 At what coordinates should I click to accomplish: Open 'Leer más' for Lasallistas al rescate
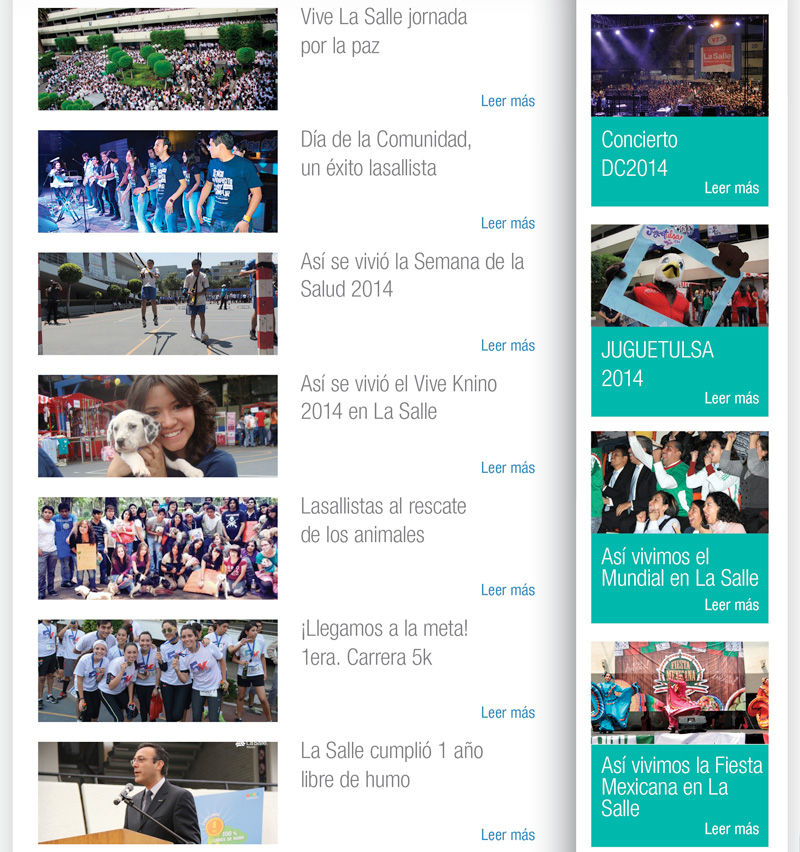507,590
